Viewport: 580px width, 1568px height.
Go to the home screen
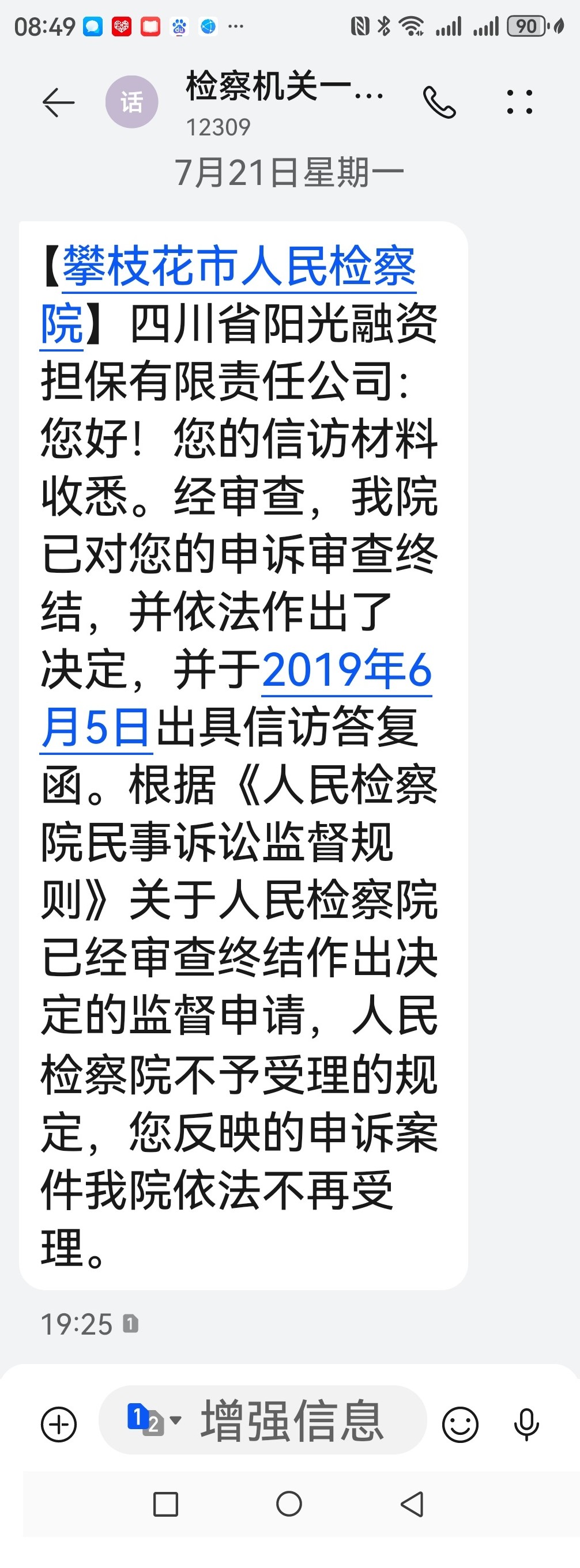click(289, 1504)
